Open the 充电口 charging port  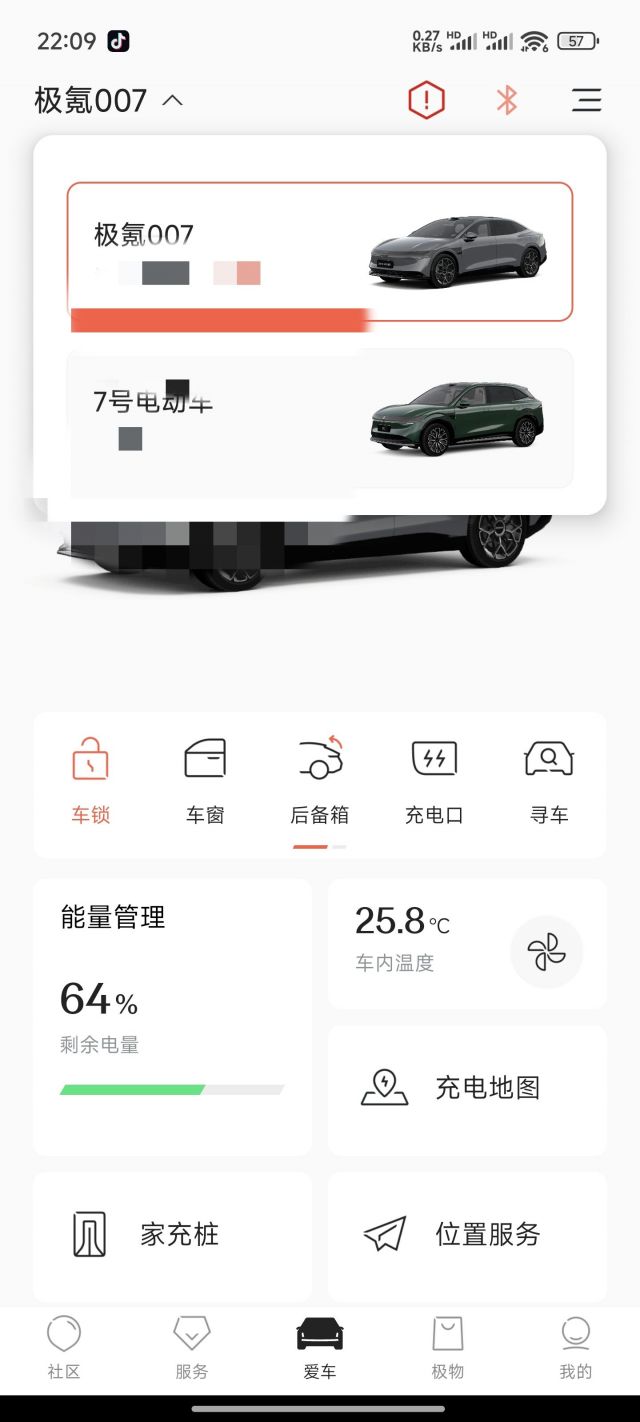(434, 782)
